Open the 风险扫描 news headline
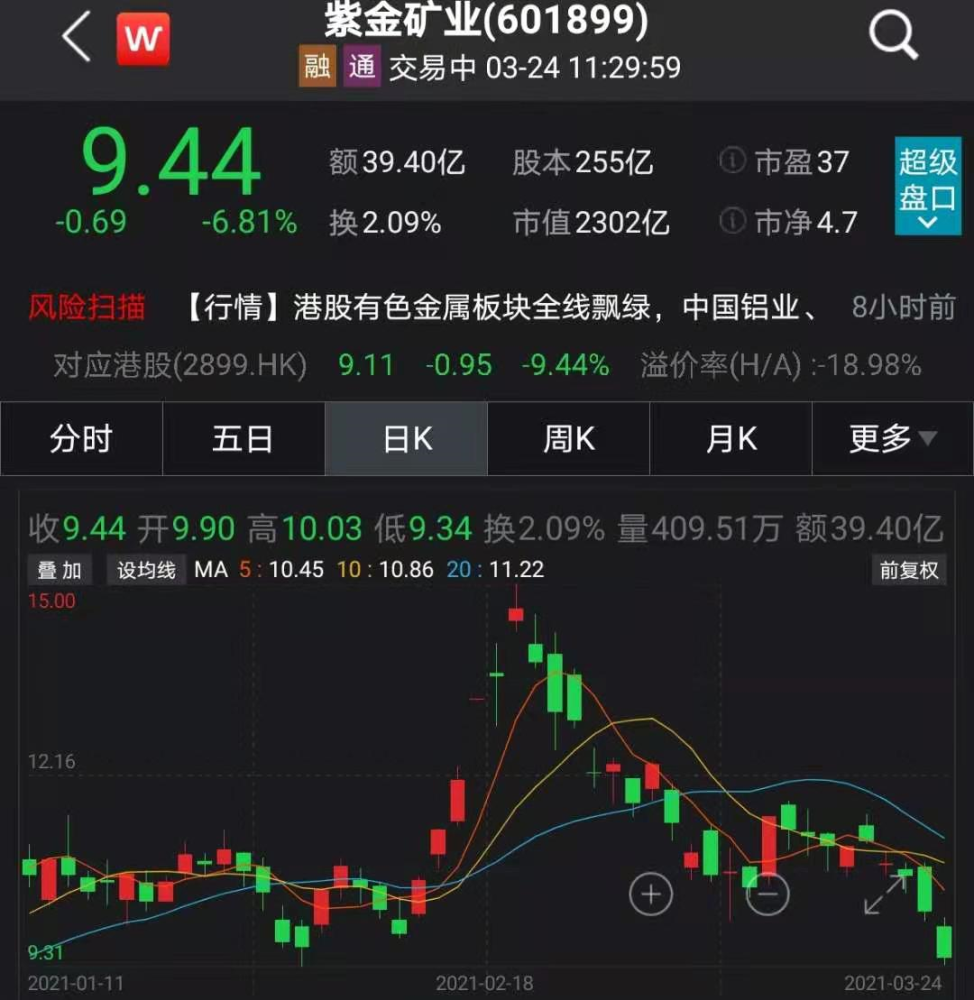Image resolution: width=974 pixels, height=1000 pixels. click(x=500, y=307)
